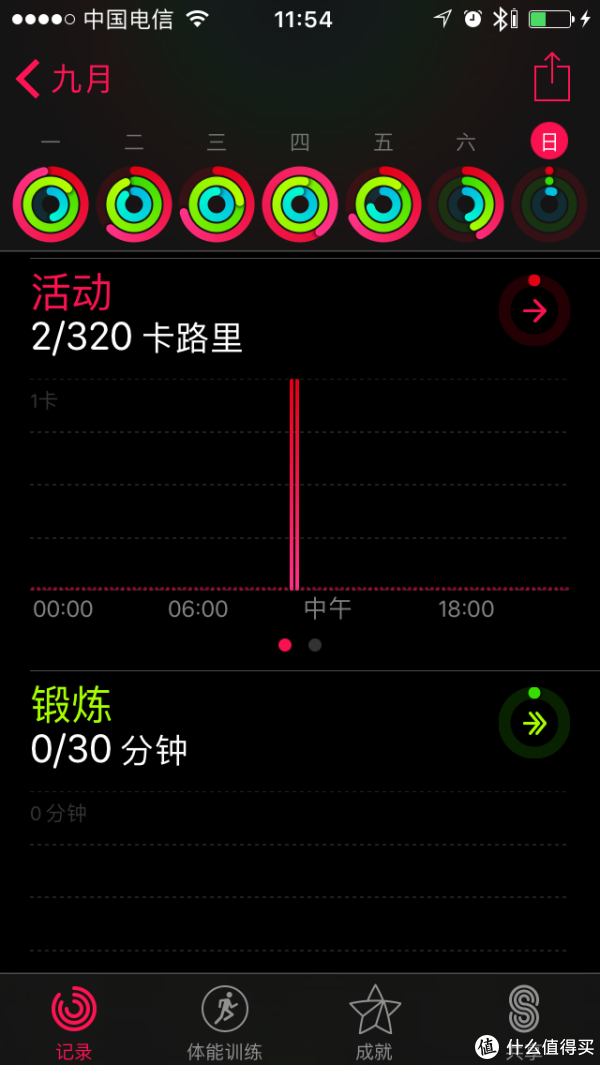Select Sunday (日) activity rings
Image resolution: width=600 pixels, height=1065 pixels.
549,204
